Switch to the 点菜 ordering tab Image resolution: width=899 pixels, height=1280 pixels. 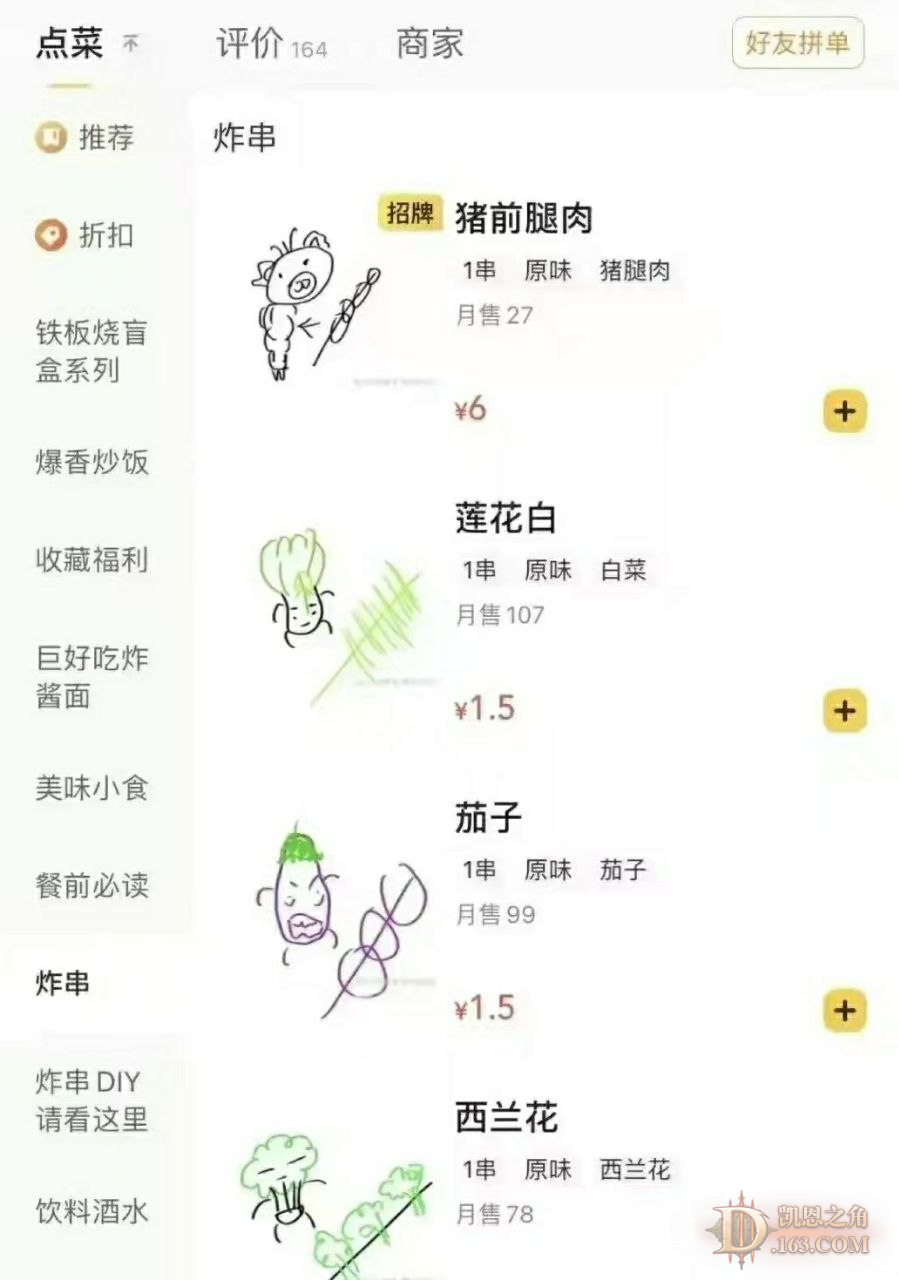tap(69, 45)
